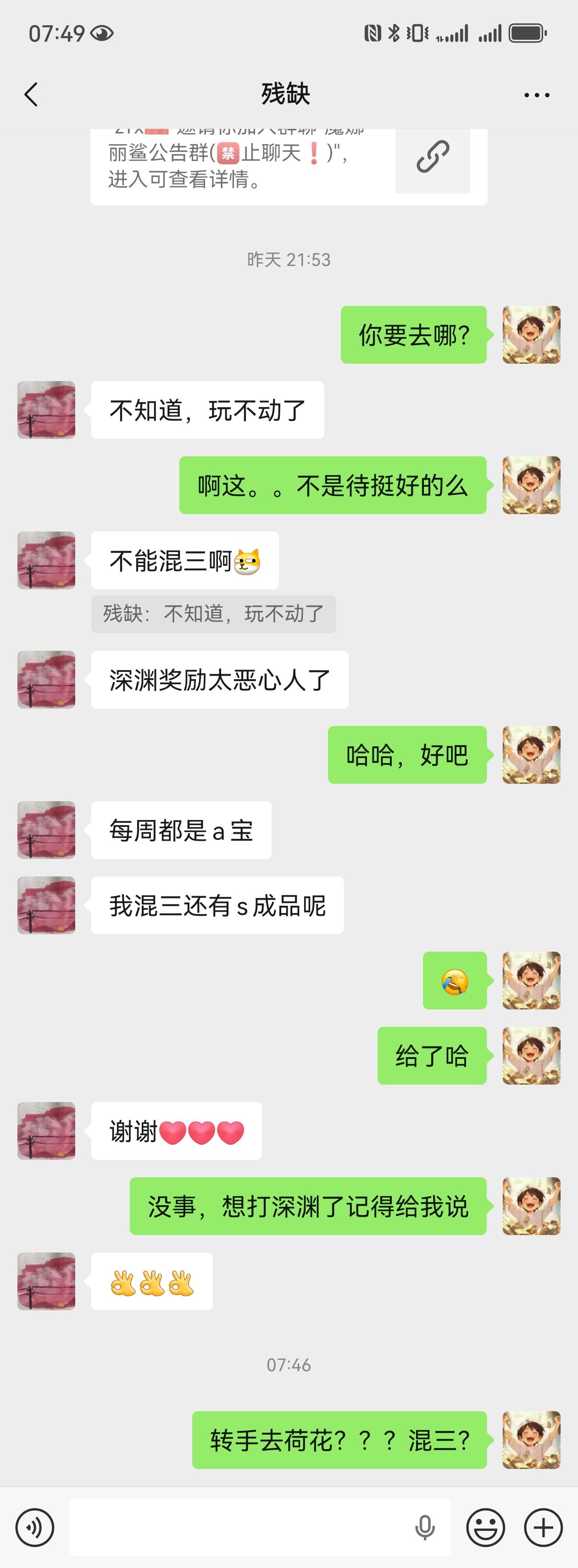Open 残缺's avatar next to 不知道，玩不动了
Viewport: 578px width, 1568px height.
coord(46,410)
